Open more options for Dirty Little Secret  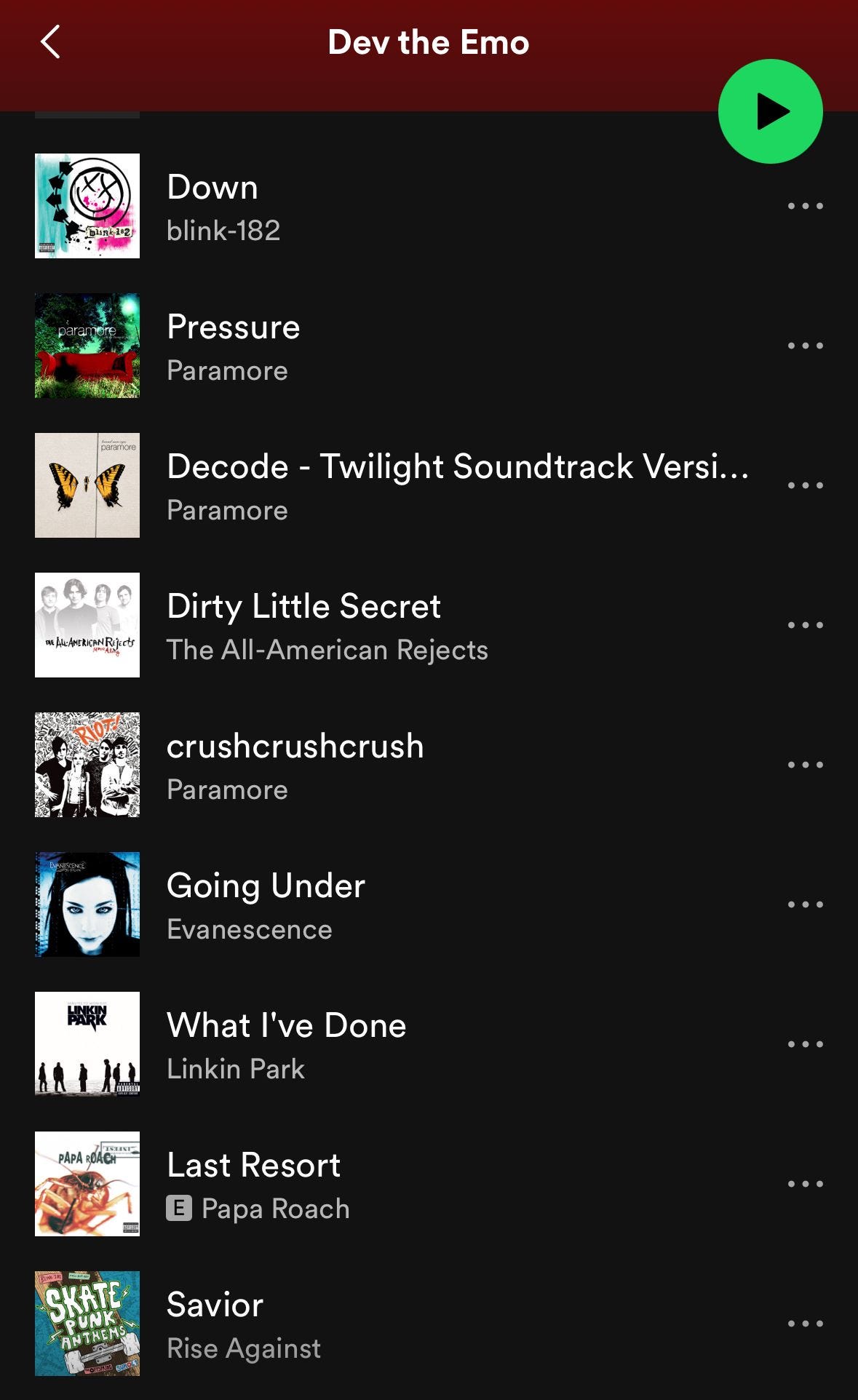805,626
